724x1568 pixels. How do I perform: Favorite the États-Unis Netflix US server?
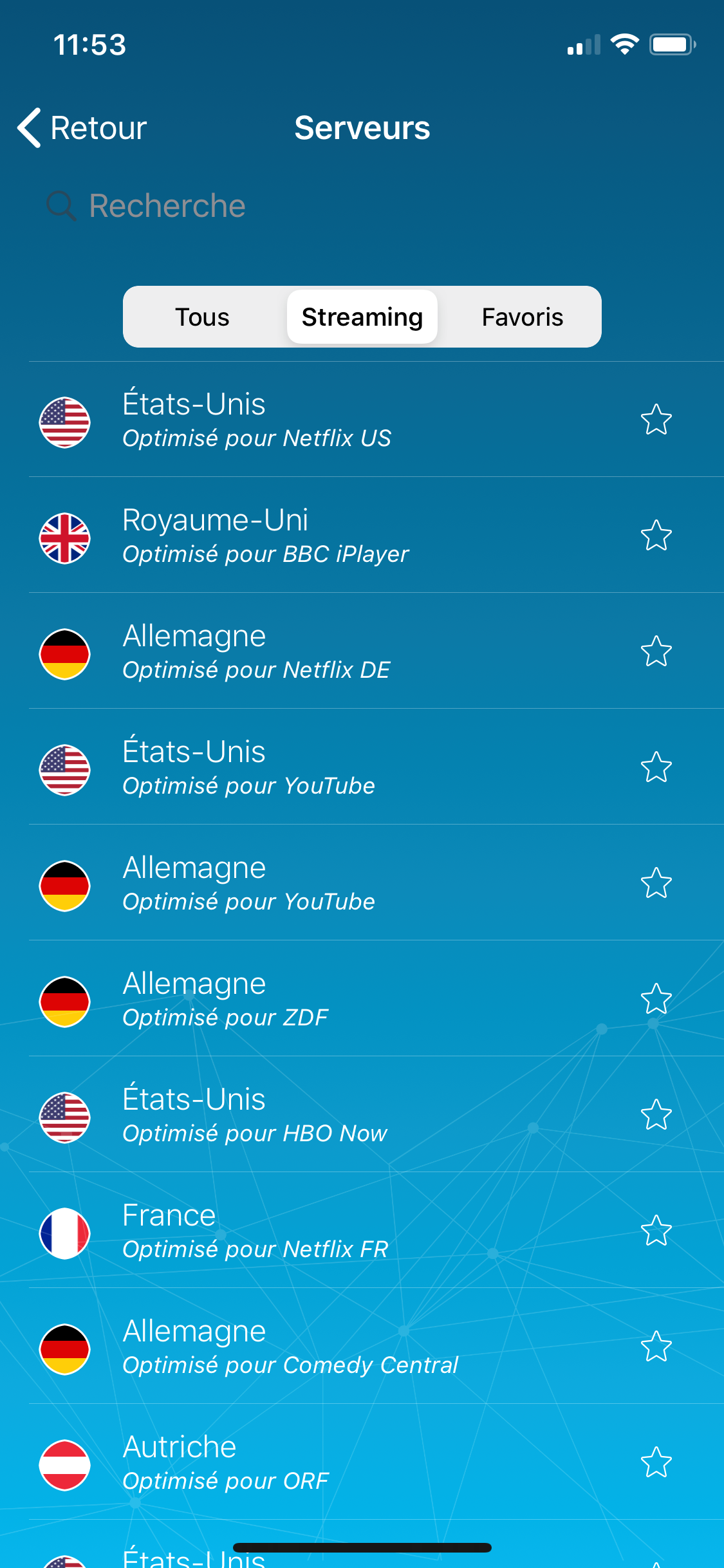(656, 420)
